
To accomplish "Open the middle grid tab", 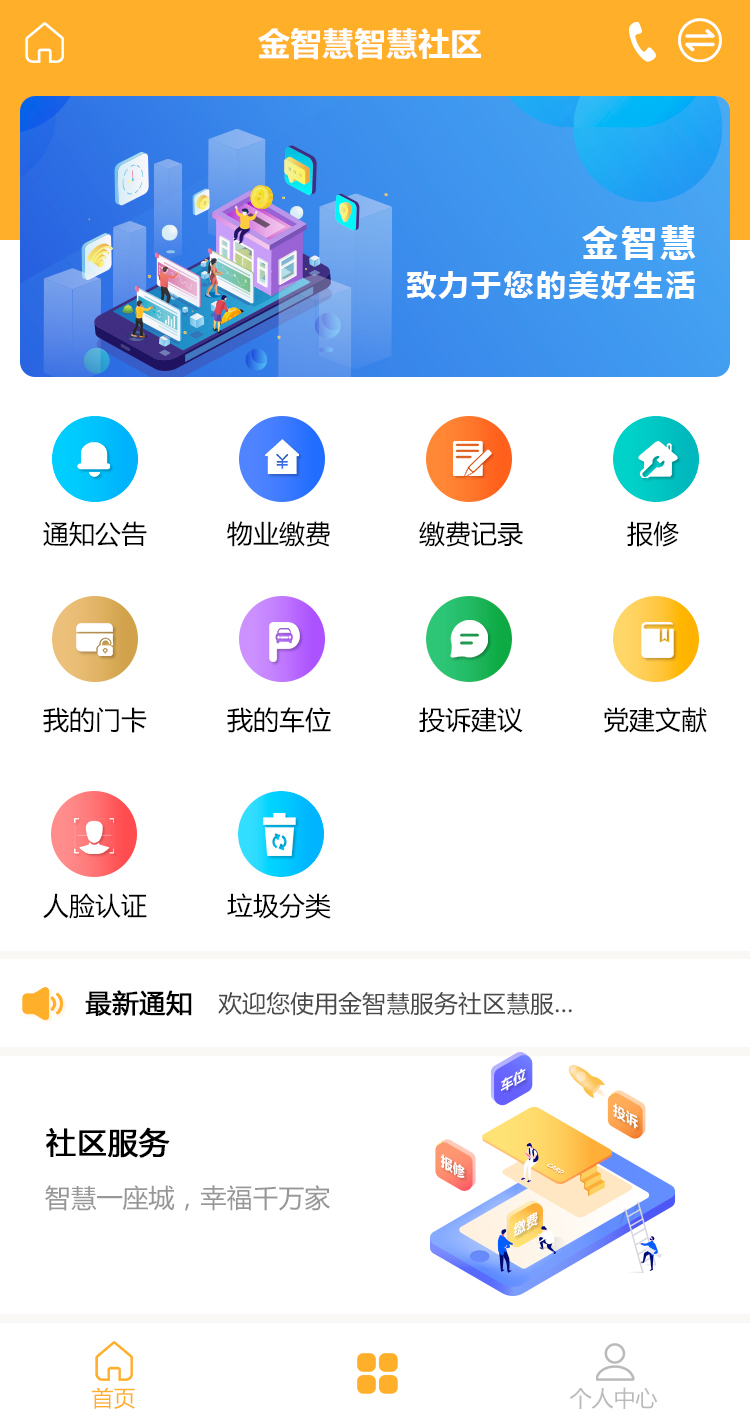I will 377,1373.
